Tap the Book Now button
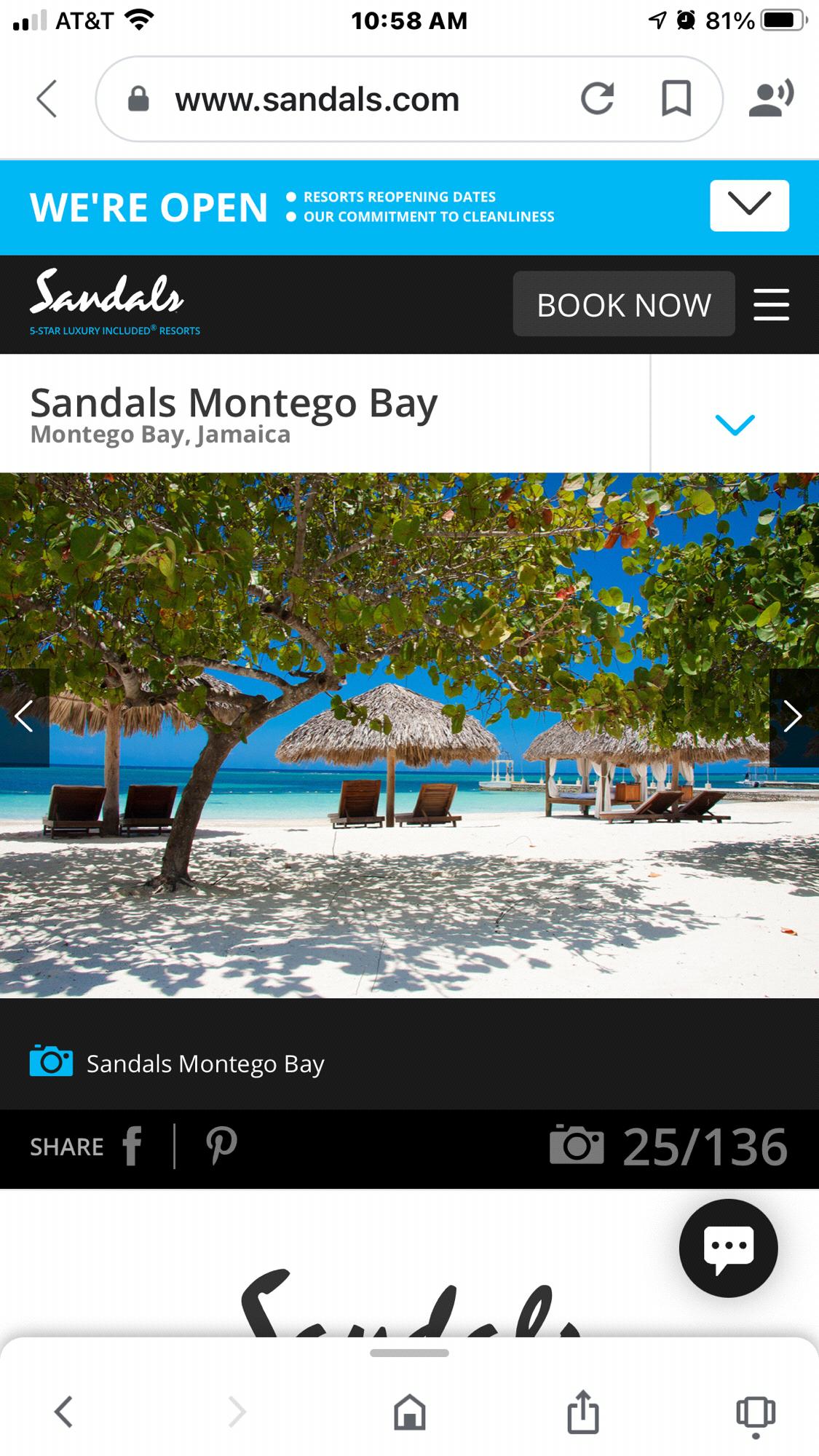819x1456 pixels. coord(623,304)
